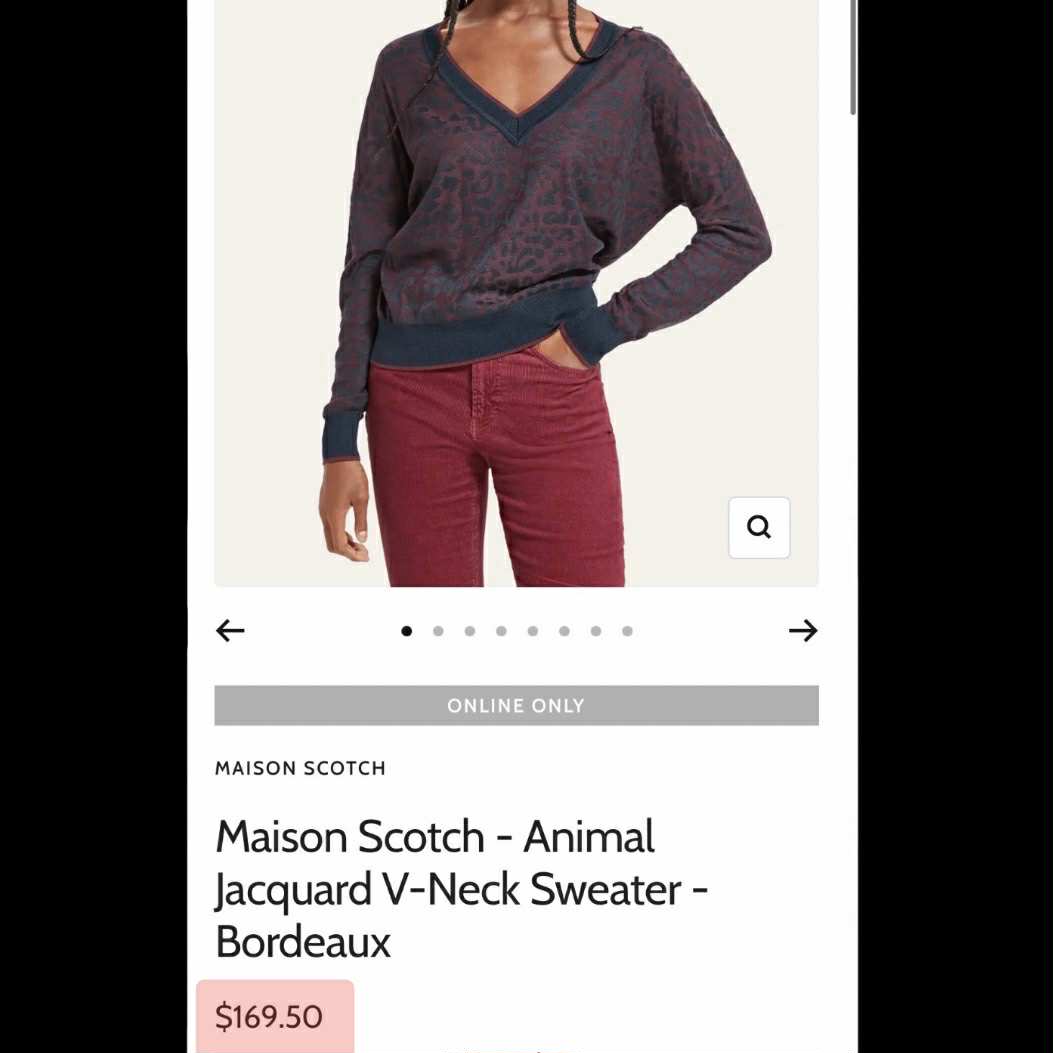Open the Maison Scotch brand link
The width and height of the screenshot is (1053, 1053).
[x=300, y=768]
